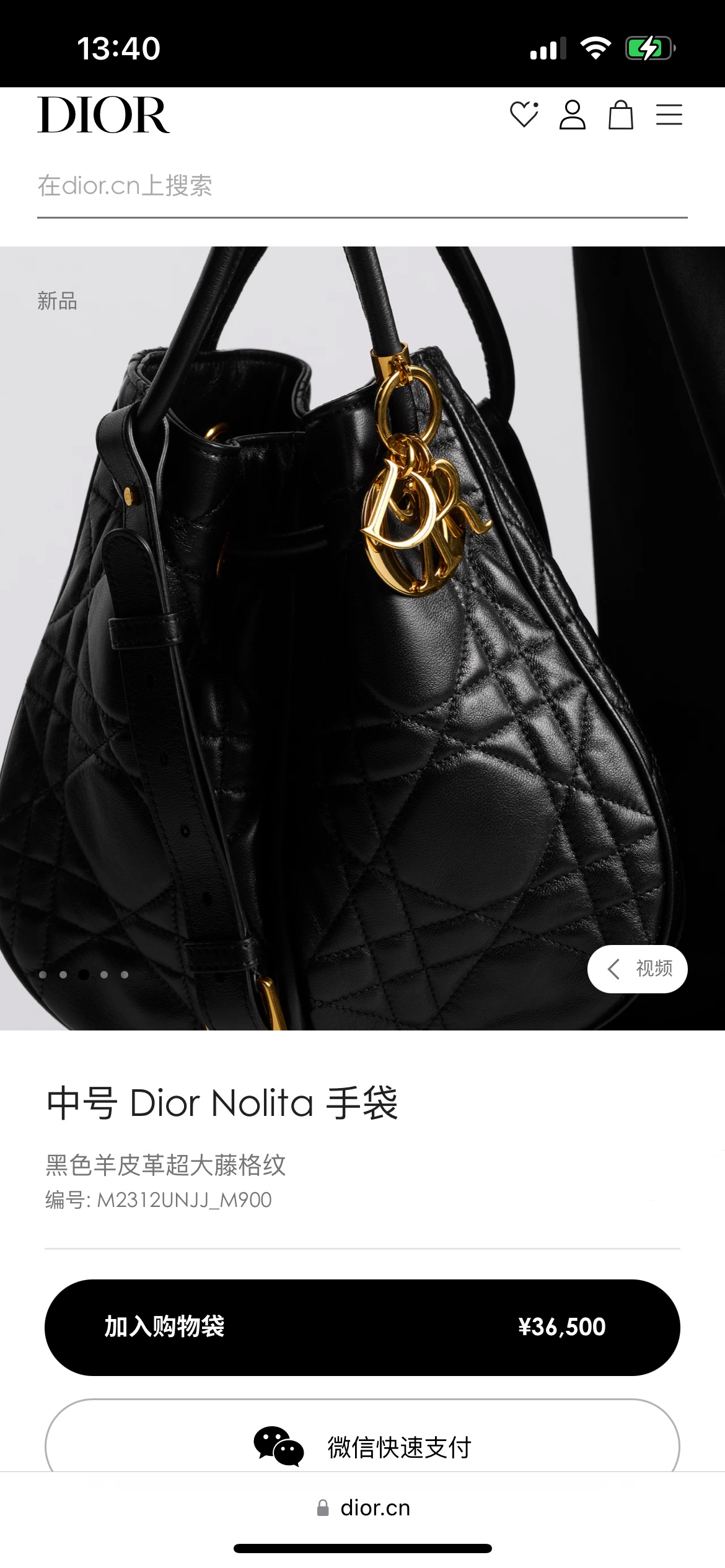This screenshot has height=1568, width=725.
Task: Add bag to cart with 加入购物袋
Action: [362, 1327]
